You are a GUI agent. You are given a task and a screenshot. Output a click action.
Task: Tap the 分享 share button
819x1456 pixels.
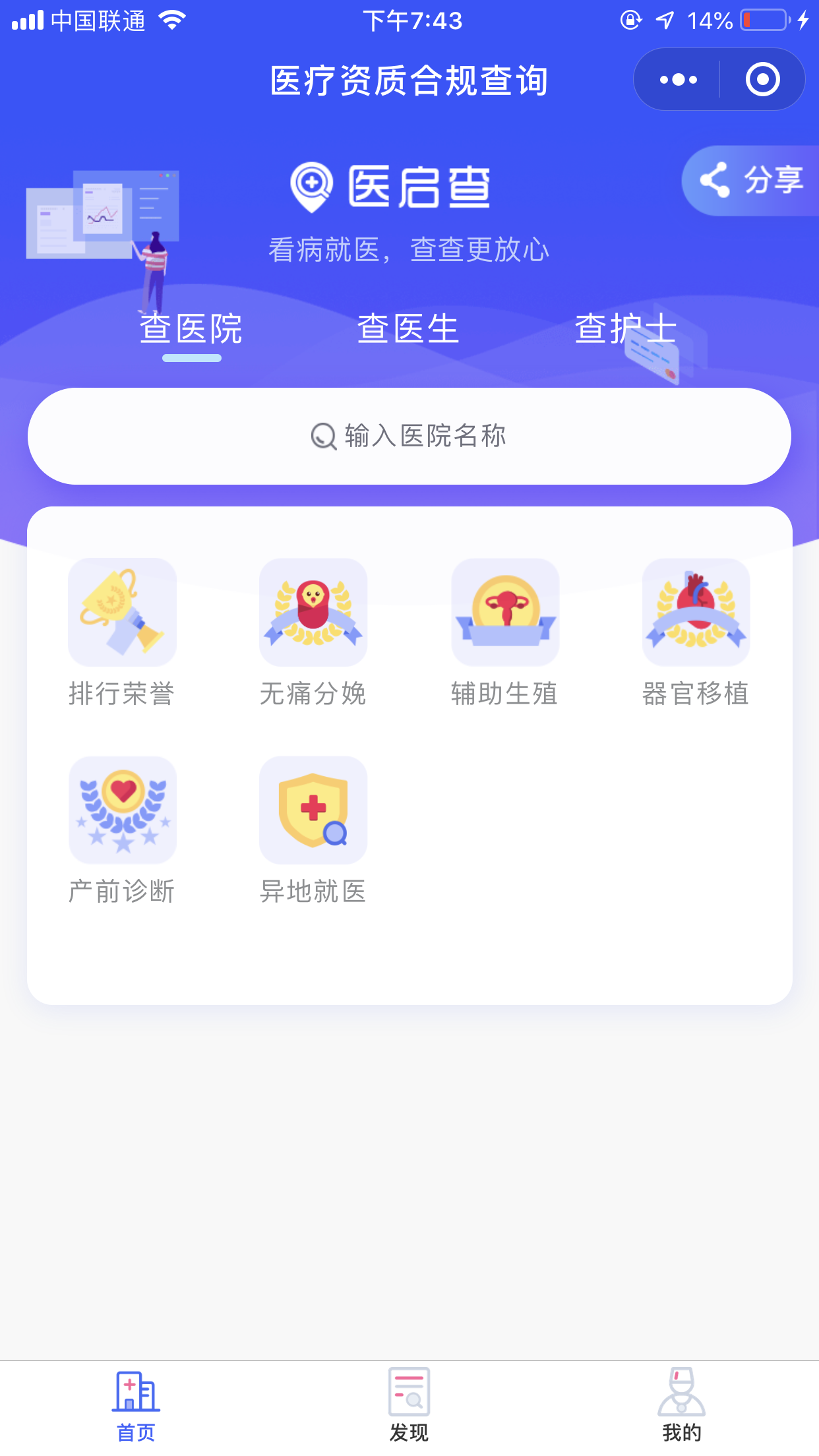point(751,180)
